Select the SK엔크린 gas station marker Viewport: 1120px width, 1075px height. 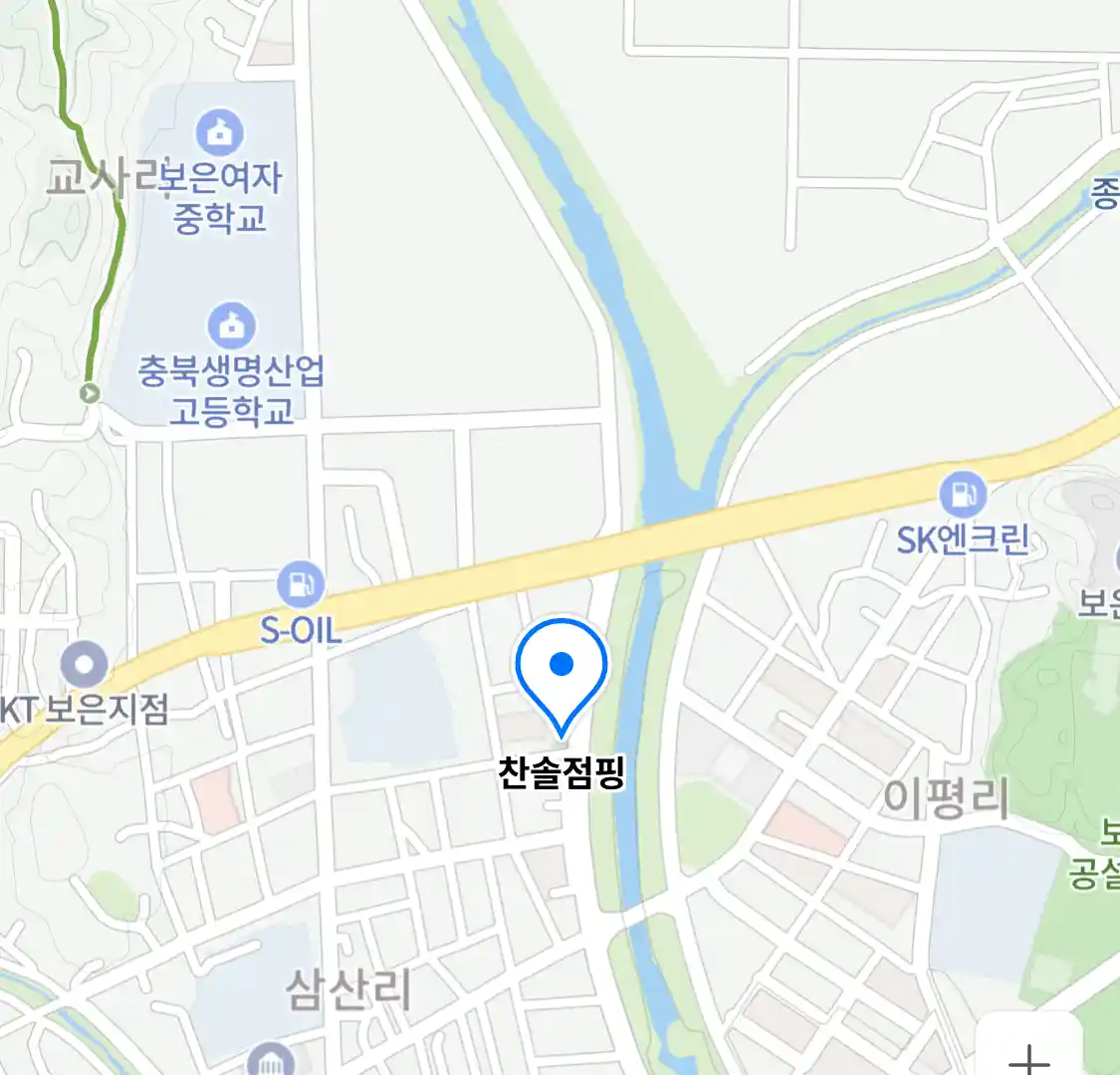pos(963,495)
